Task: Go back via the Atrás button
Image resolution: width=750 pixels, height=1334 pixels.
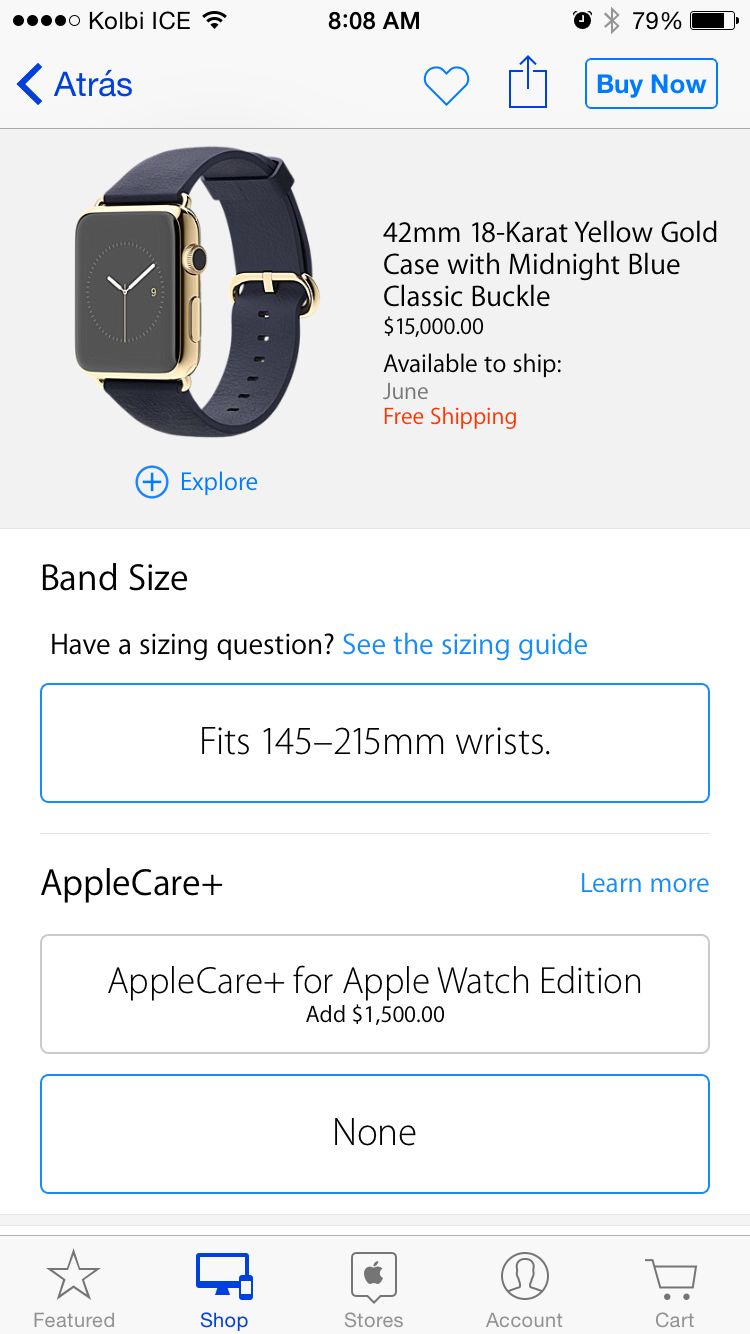Action: pyautogui.click(x=75, y=84)
